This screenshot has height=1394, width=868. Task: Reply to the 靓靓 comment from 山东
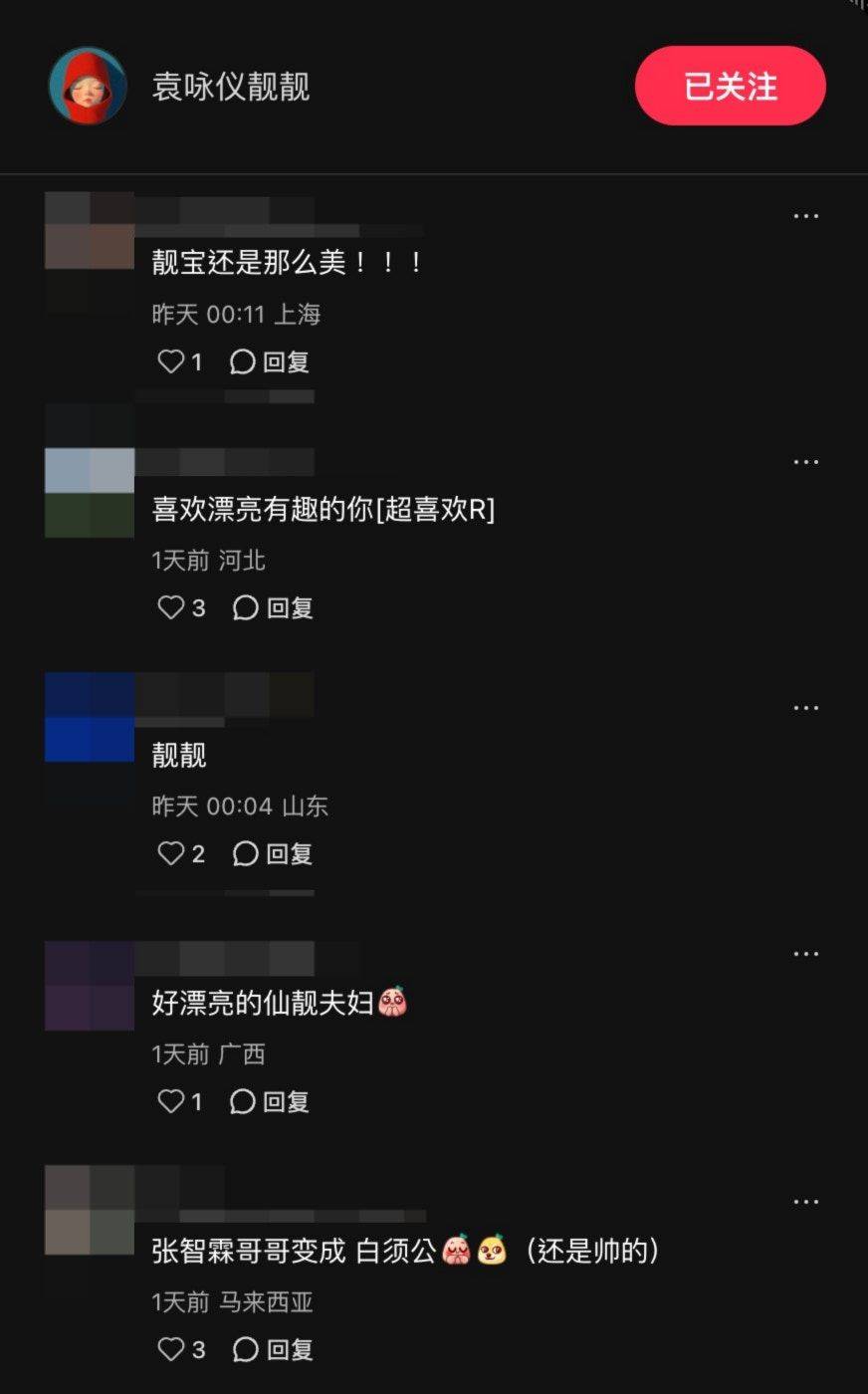pos(273,853)
